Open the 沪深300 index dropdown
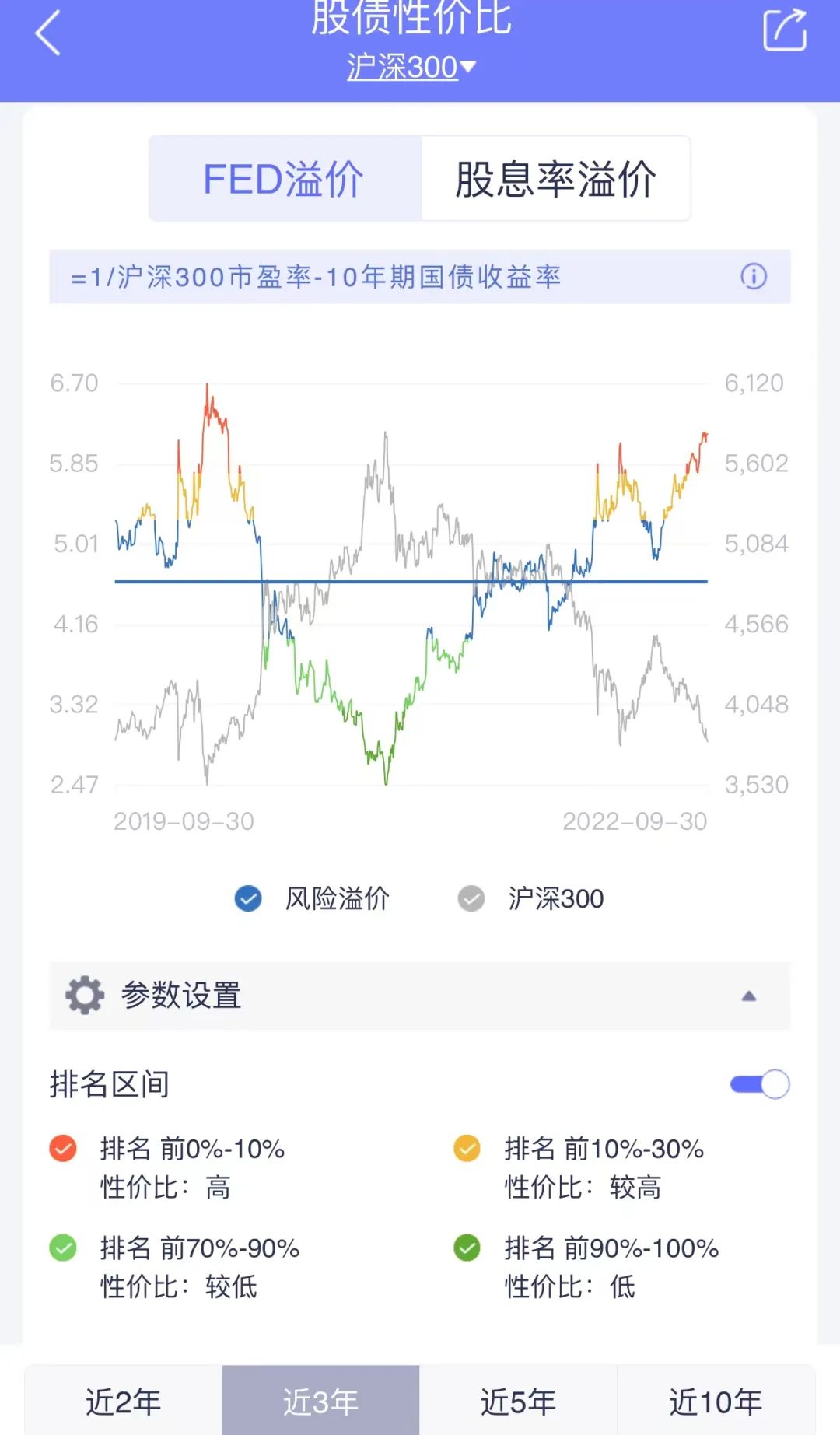 411,68
